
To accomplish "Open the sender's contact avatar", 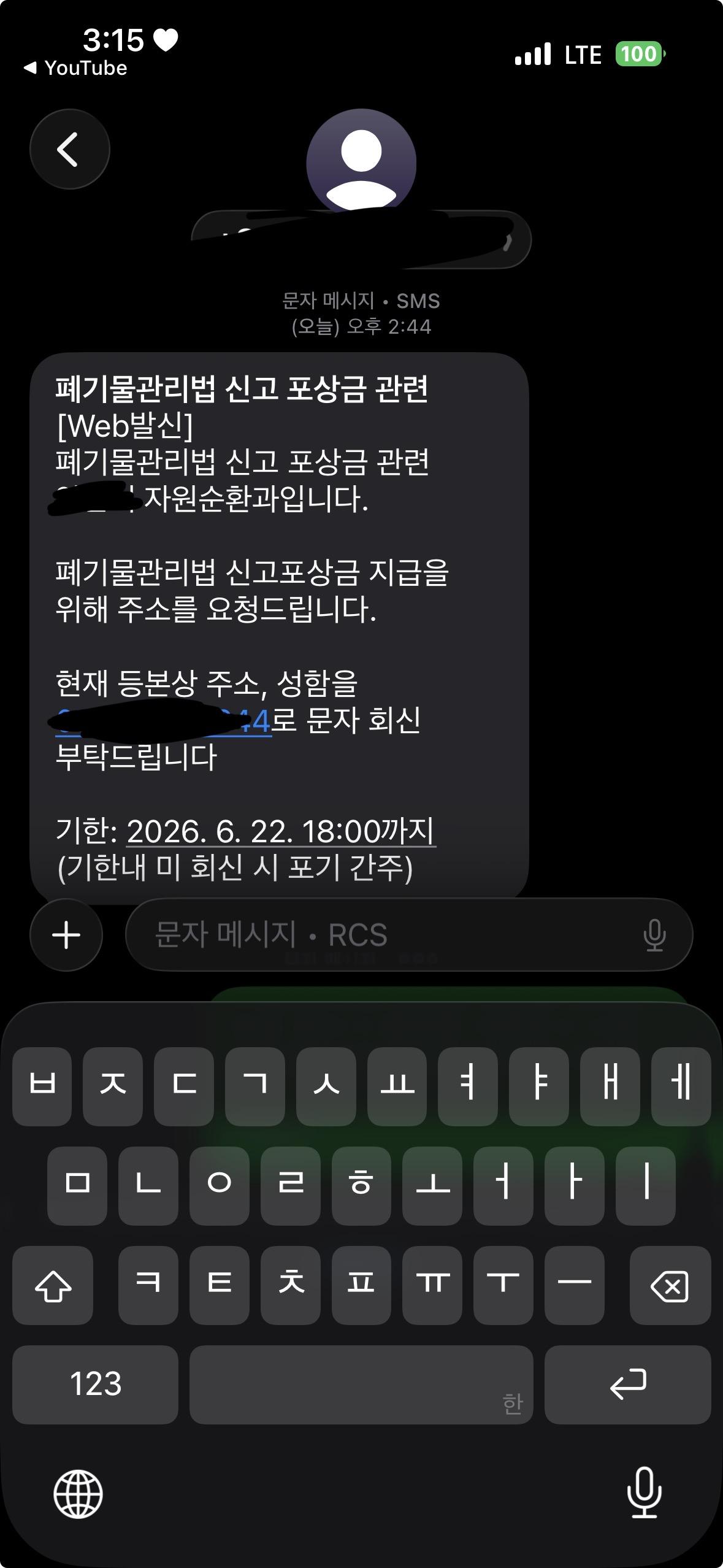I will (361, 164).
